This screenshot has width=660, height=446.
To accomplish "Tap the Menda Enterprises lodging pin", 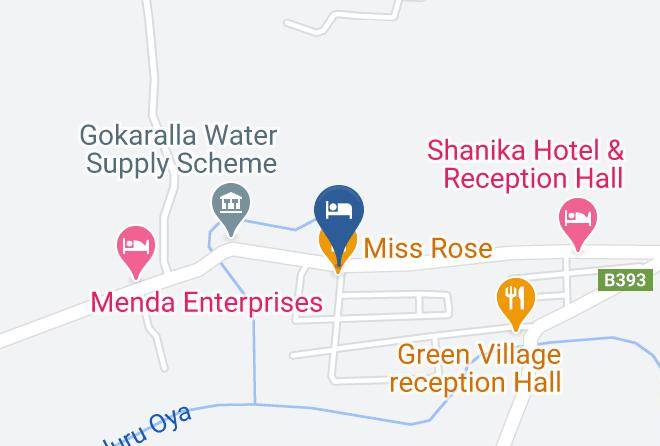I will (x=136, y=248).
